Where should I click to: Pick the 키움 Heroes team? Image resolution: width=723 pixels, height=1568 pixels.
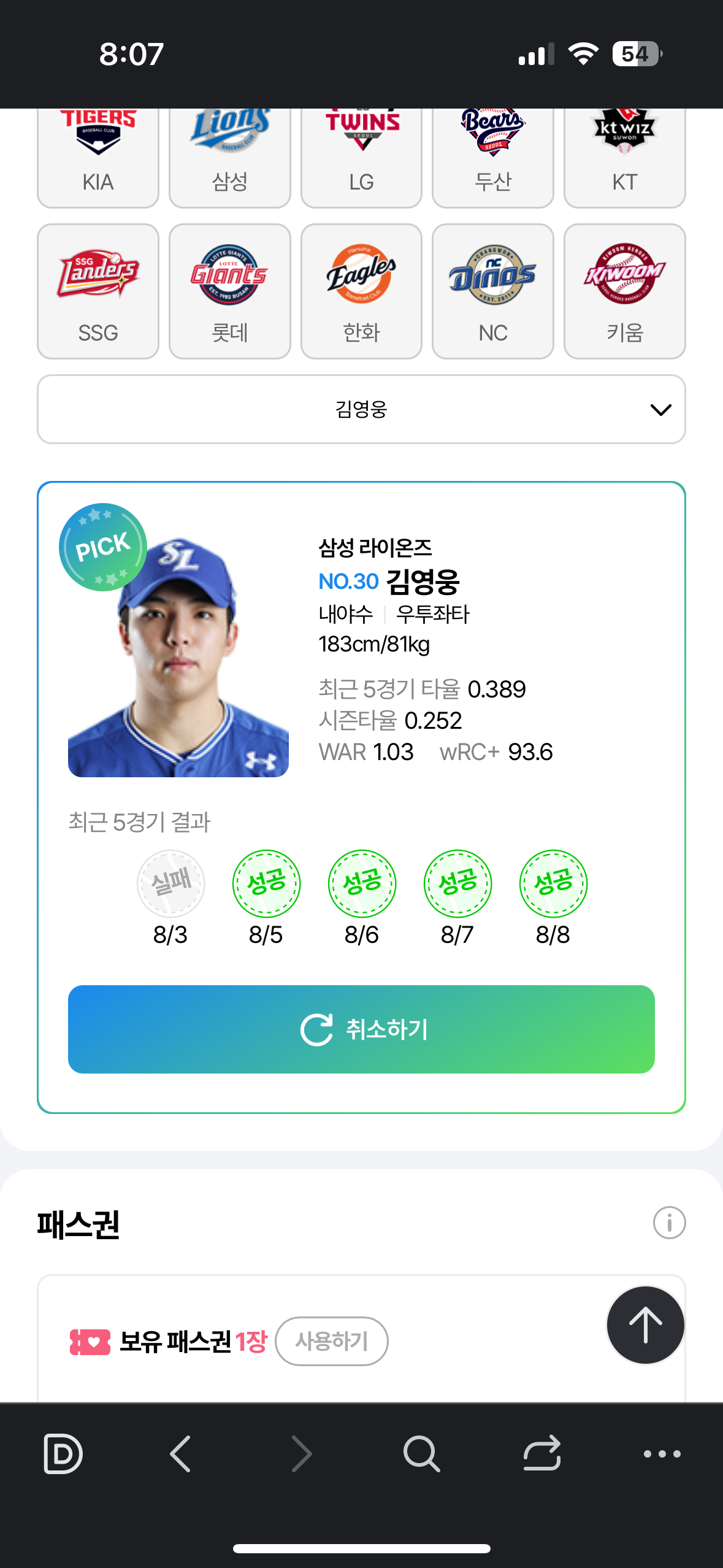pos(624,291)
